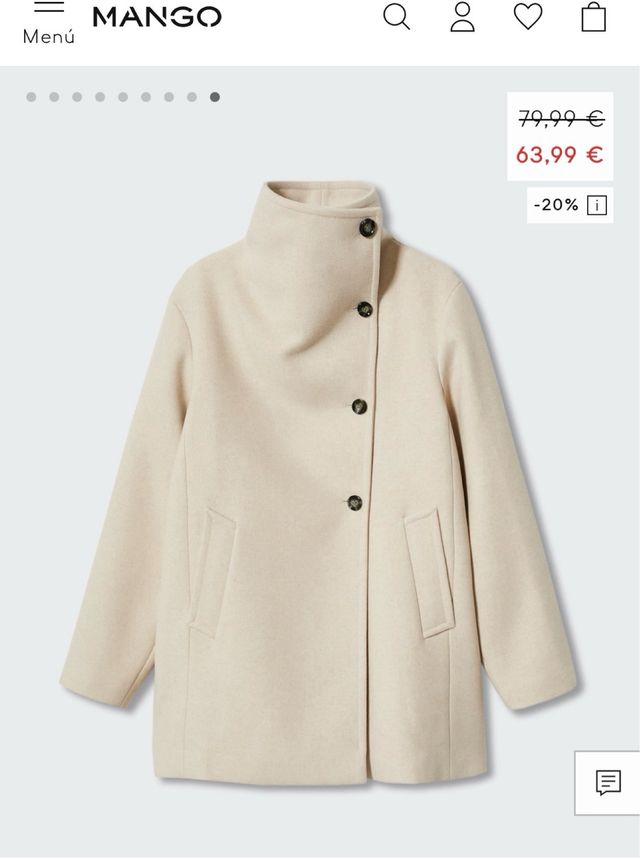Image resolution: width=640 pixels, height=858 pixels.
Task: Tap the MANGO logo to go home
Action: 157,17
